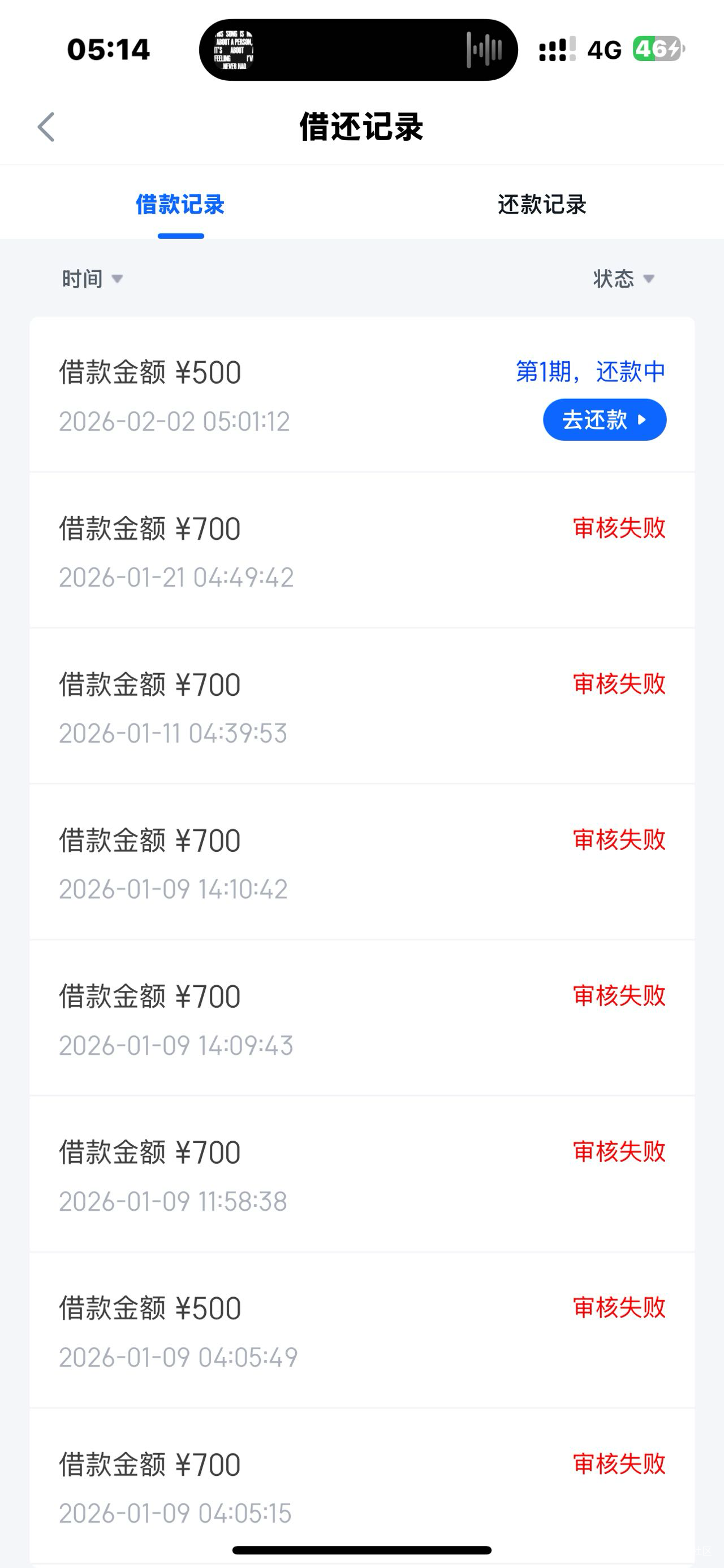
Task: Select the 借款记录 tab
Action: pos(180,205)
